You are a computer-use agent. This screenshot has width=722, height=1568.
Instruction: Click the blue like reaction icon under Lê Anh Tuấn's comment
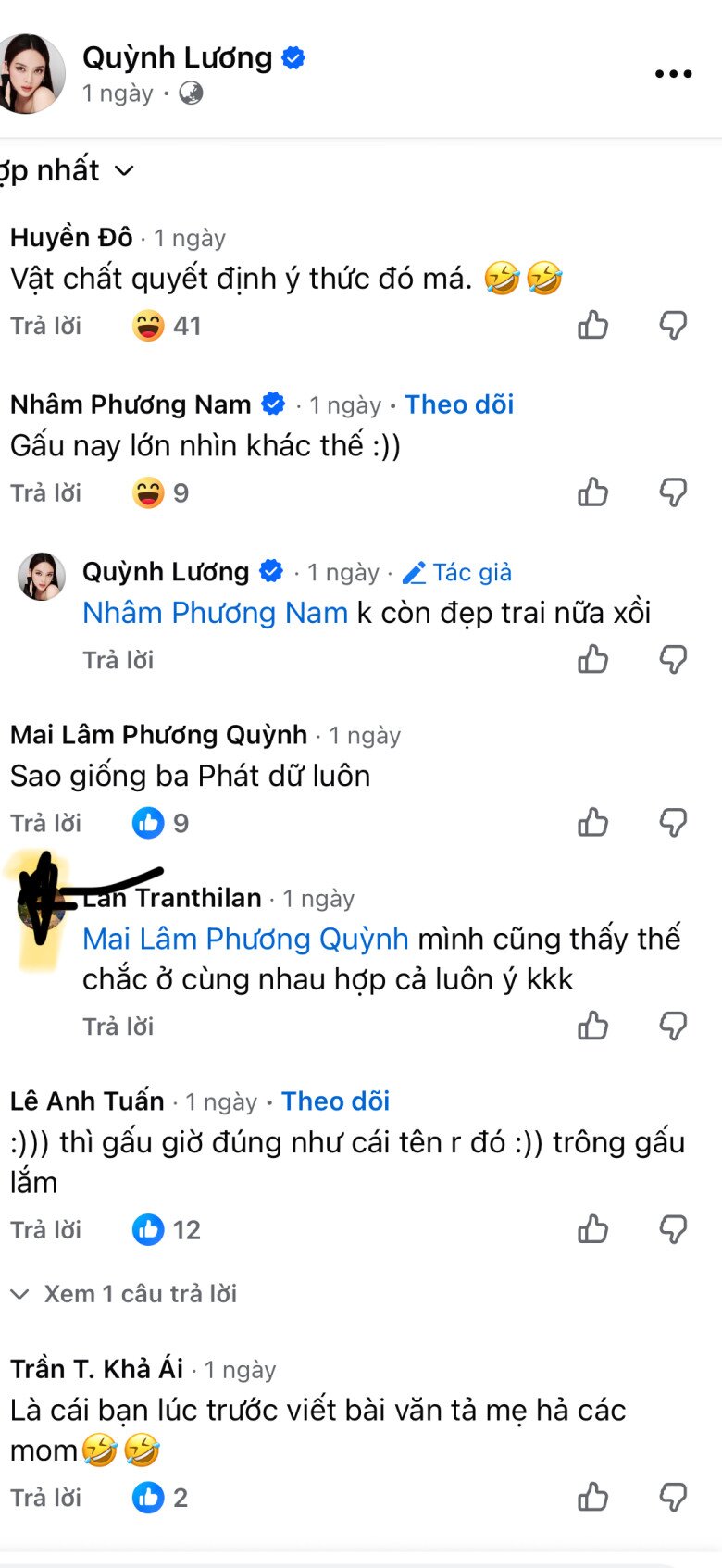click(x=148, y=1229)
